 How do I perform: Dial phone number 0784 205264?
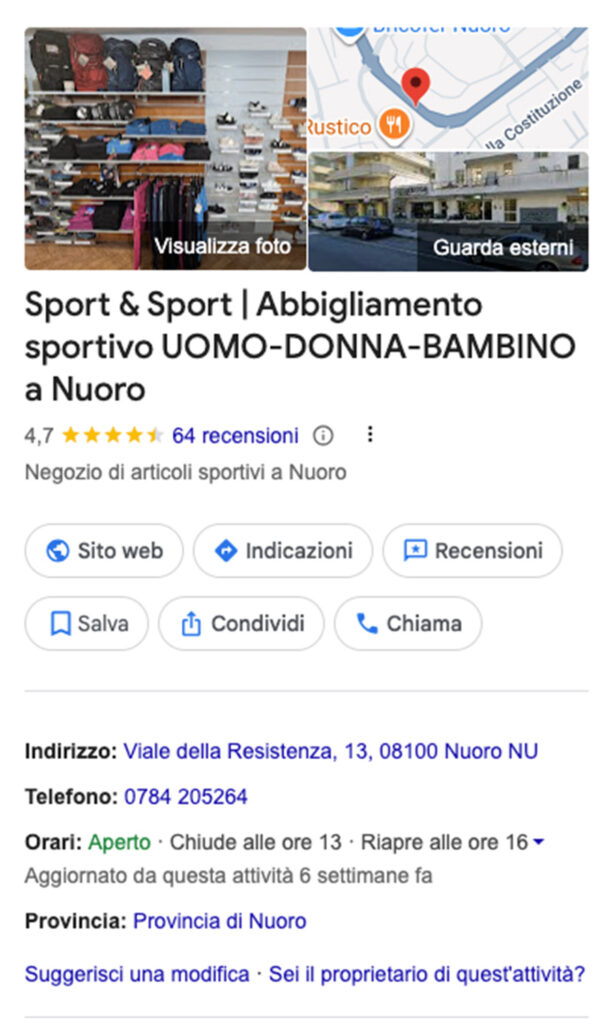coord(186,797)
